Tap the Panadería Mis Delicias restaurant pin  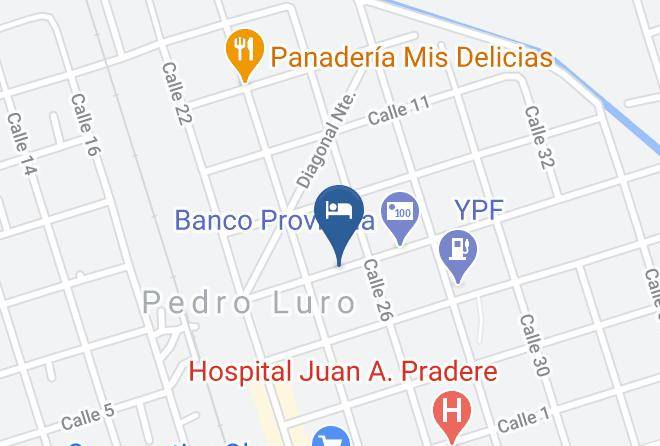pos(242,54)
